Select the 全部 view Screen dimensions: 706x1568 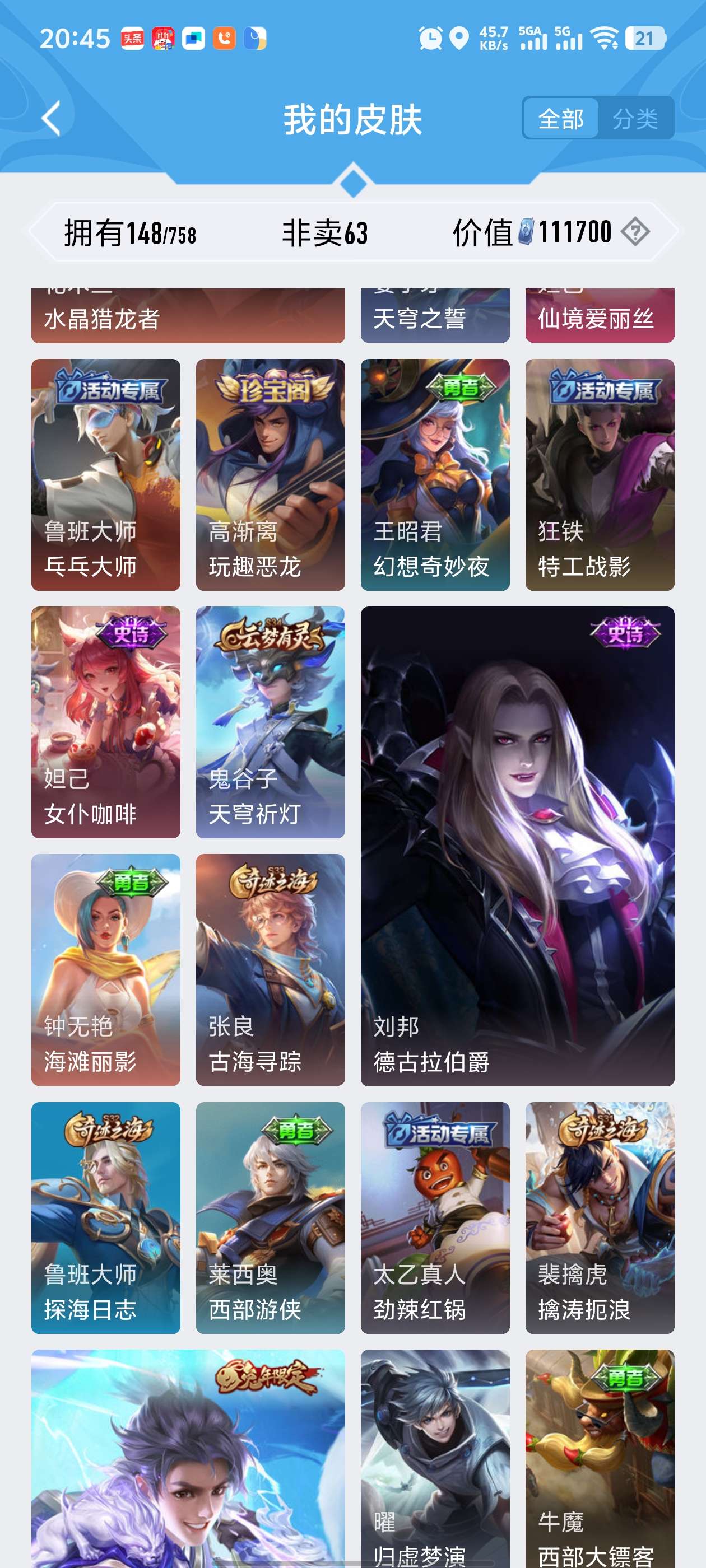point(560,118)
